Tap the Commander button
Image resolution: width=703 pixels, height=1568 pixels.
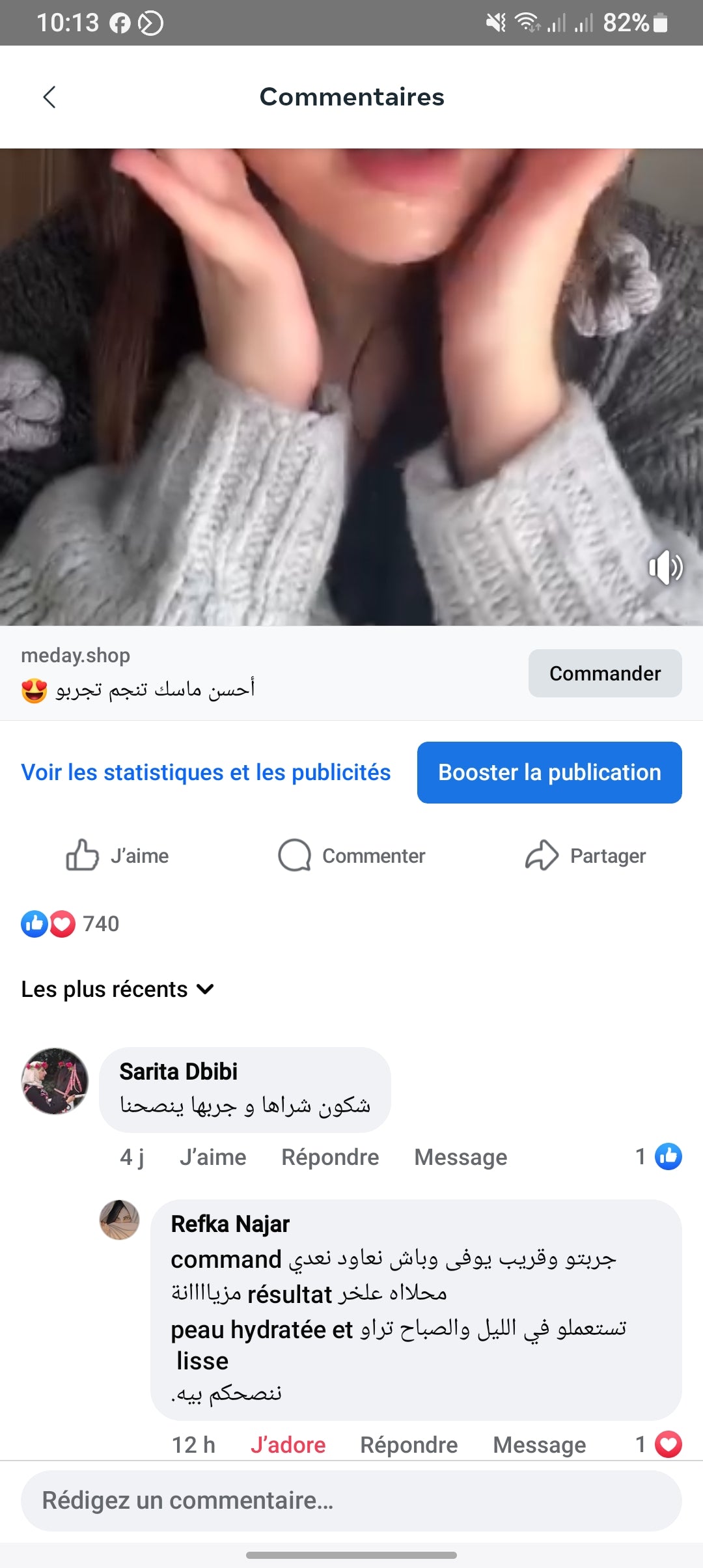(605, 673)
